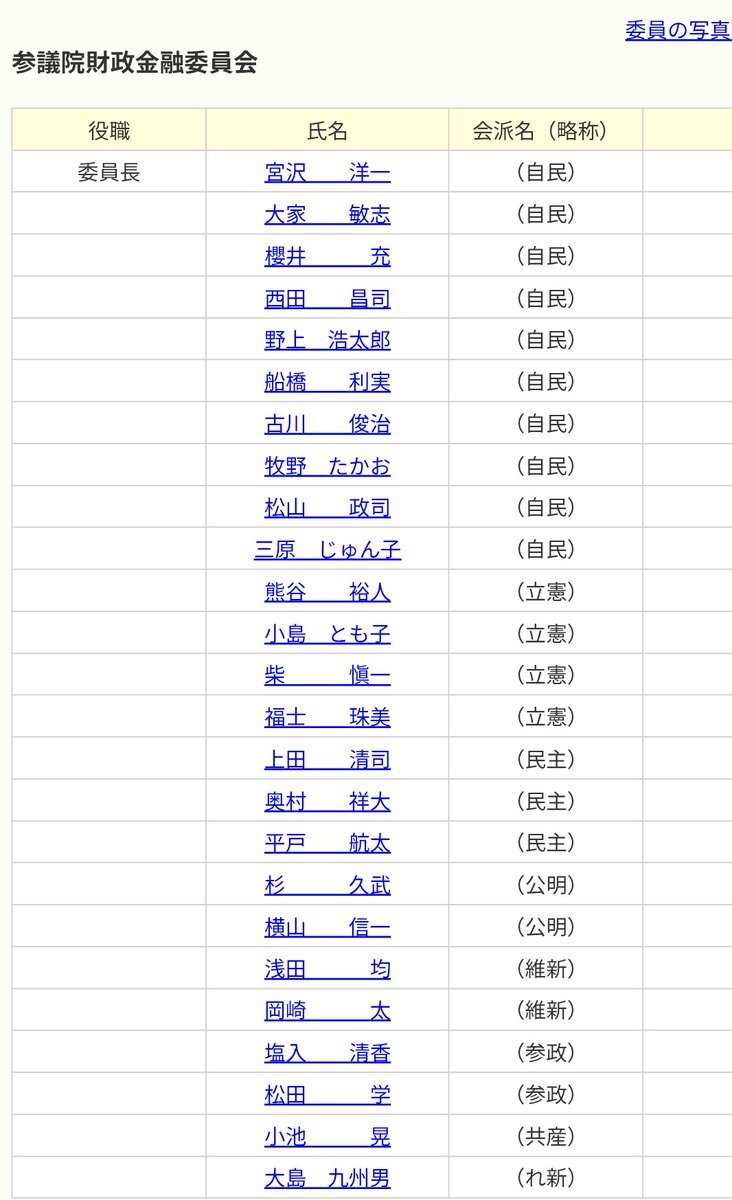Tap the 古川 俊治 name link

click(x=327, y=424)
